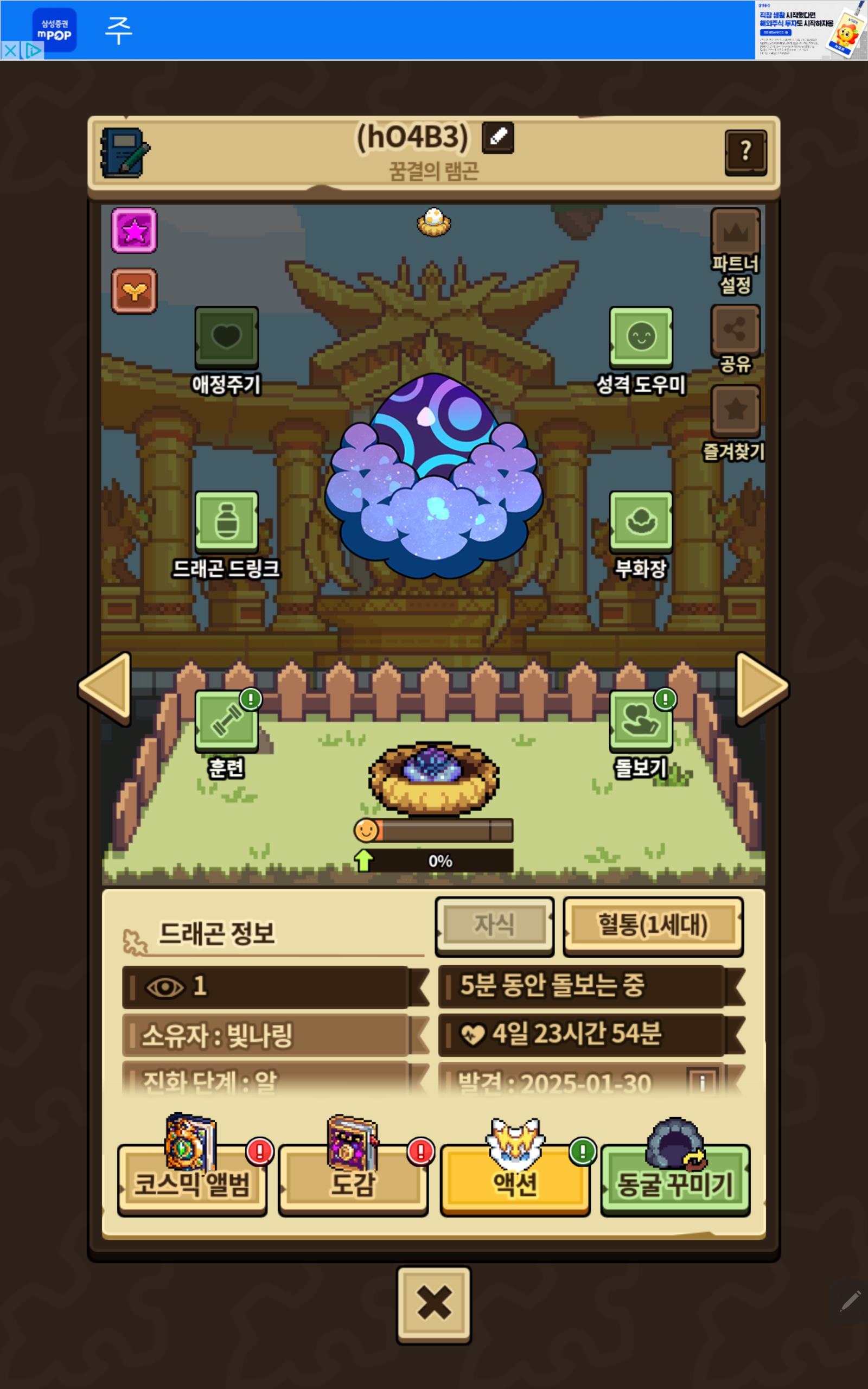Start 훈련 training
This screenshot has width=868, height=1389.
[x=226, y=721]
